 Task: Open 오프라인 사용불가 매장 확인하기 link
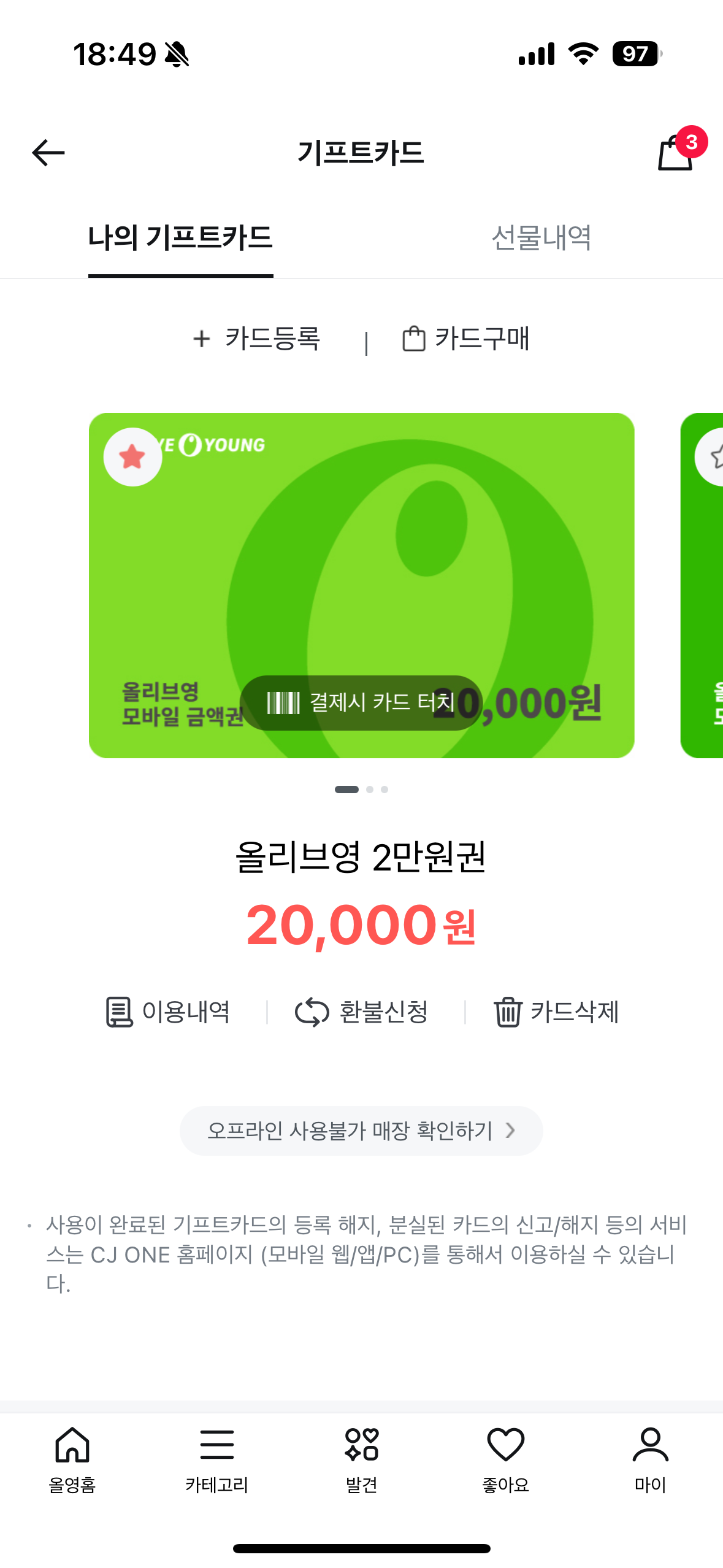[x=361, y=1131]
